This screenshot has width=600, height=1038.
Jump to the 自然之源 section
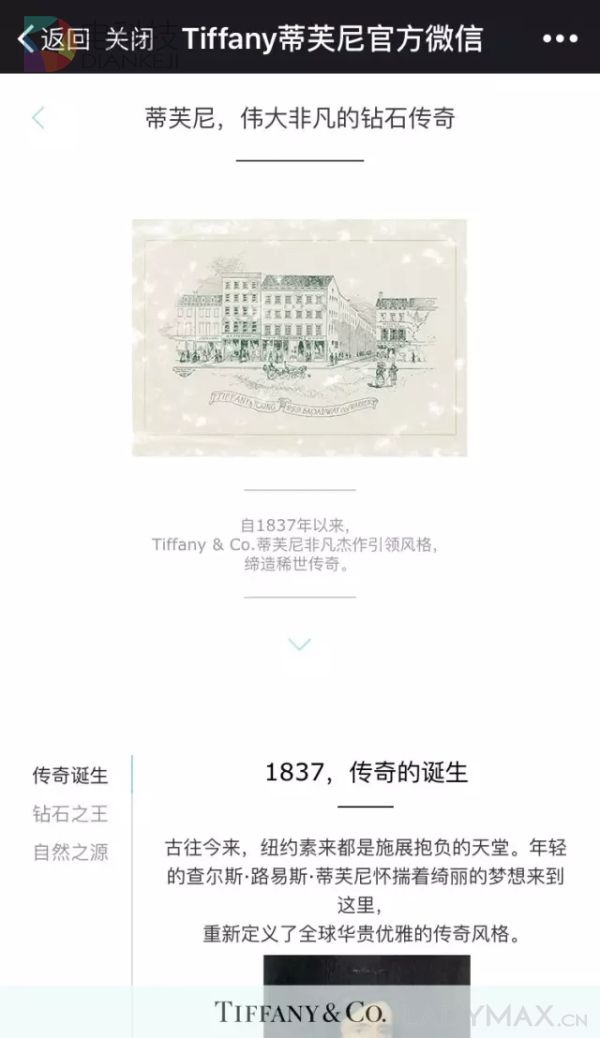70,853
